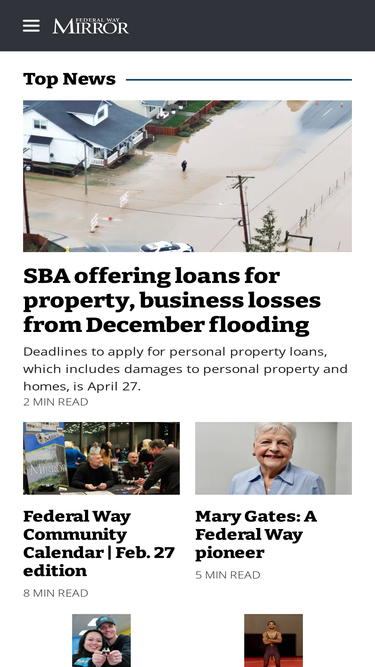Open the flooded street photo article

[188, 176]
